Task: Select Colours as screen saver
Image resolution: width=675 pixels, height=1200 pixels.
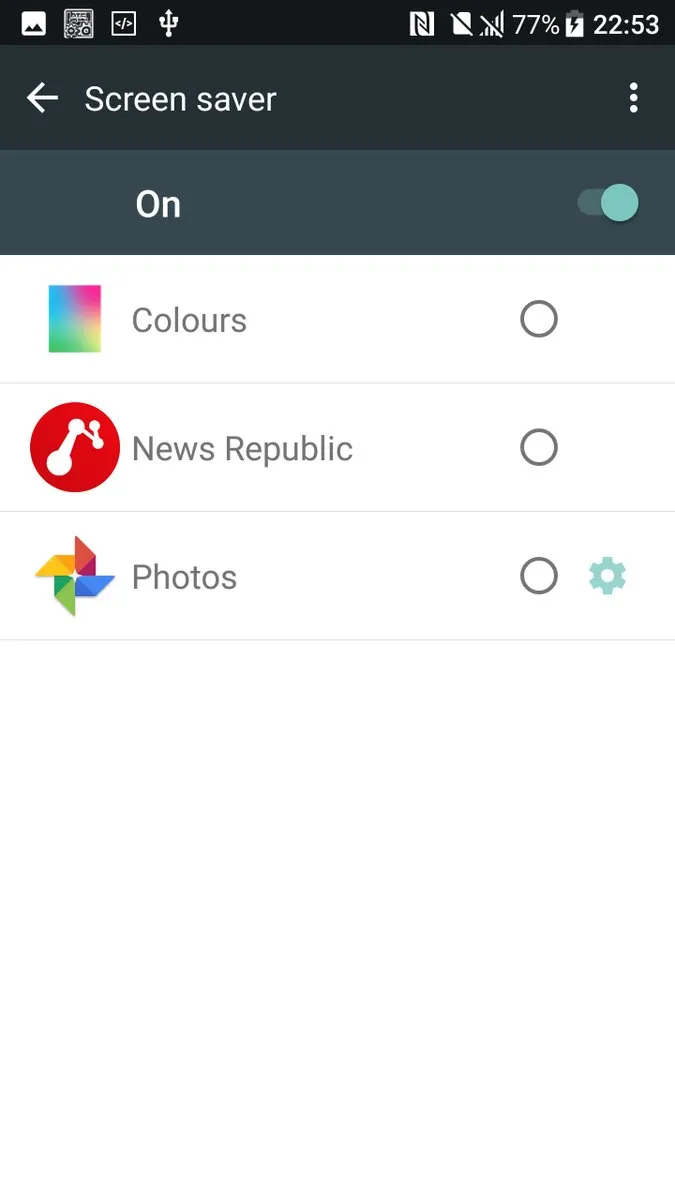Action: [x=539, y=320]
